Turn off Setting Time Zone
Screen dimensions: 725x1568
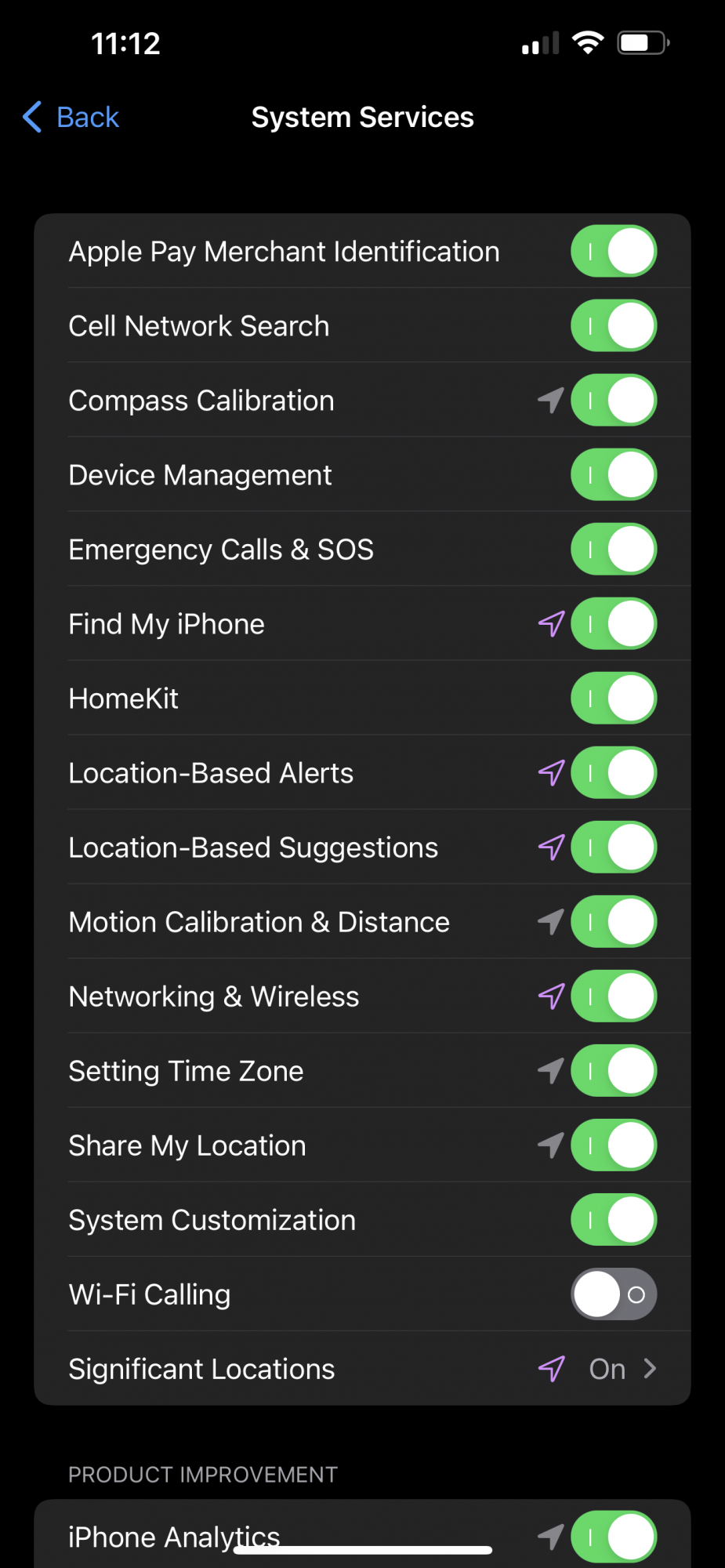pyautogui.click(x=613, y=1071)
